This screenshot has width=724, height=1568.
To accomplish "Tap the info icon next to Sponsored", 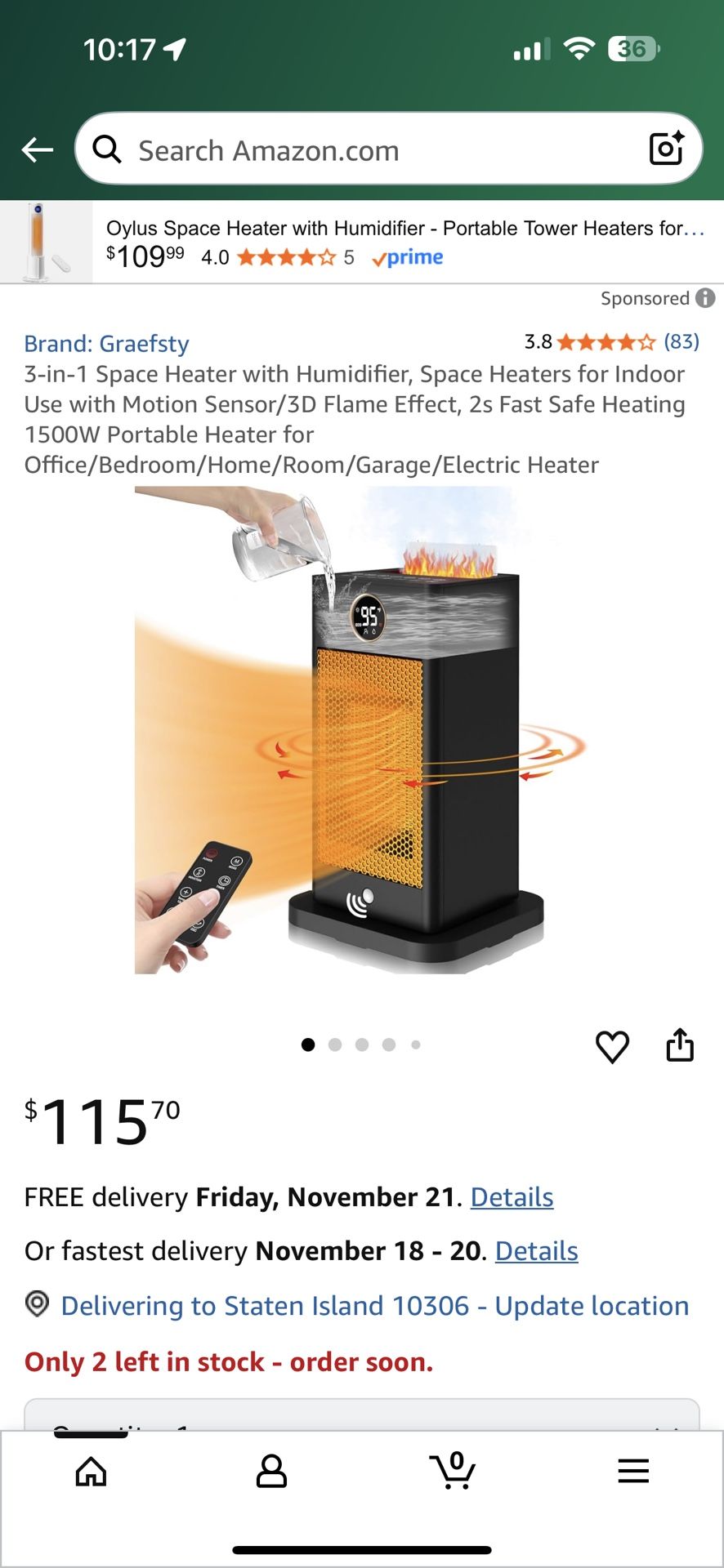I will [x=705, y=298].
